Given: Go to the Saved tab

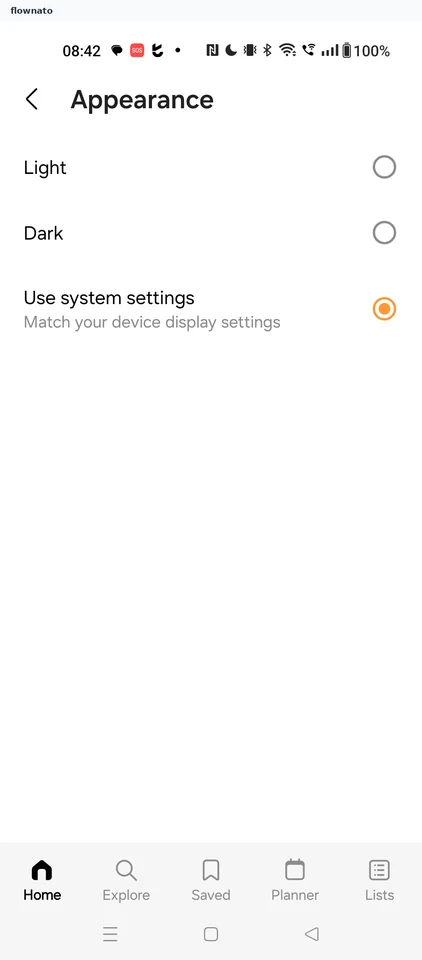Looking at the screenshot, I should tap(211, 880).
